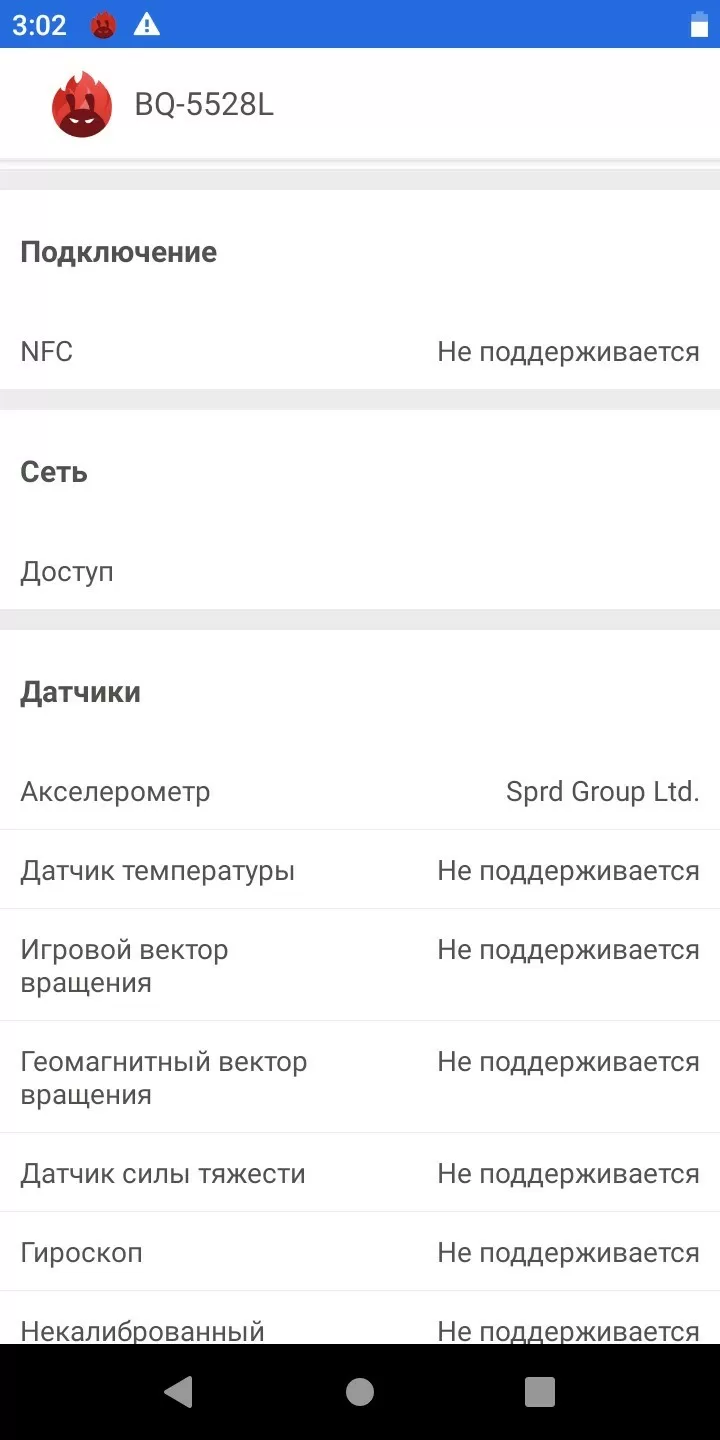Open the recent apps overview

coord(540,1392)
